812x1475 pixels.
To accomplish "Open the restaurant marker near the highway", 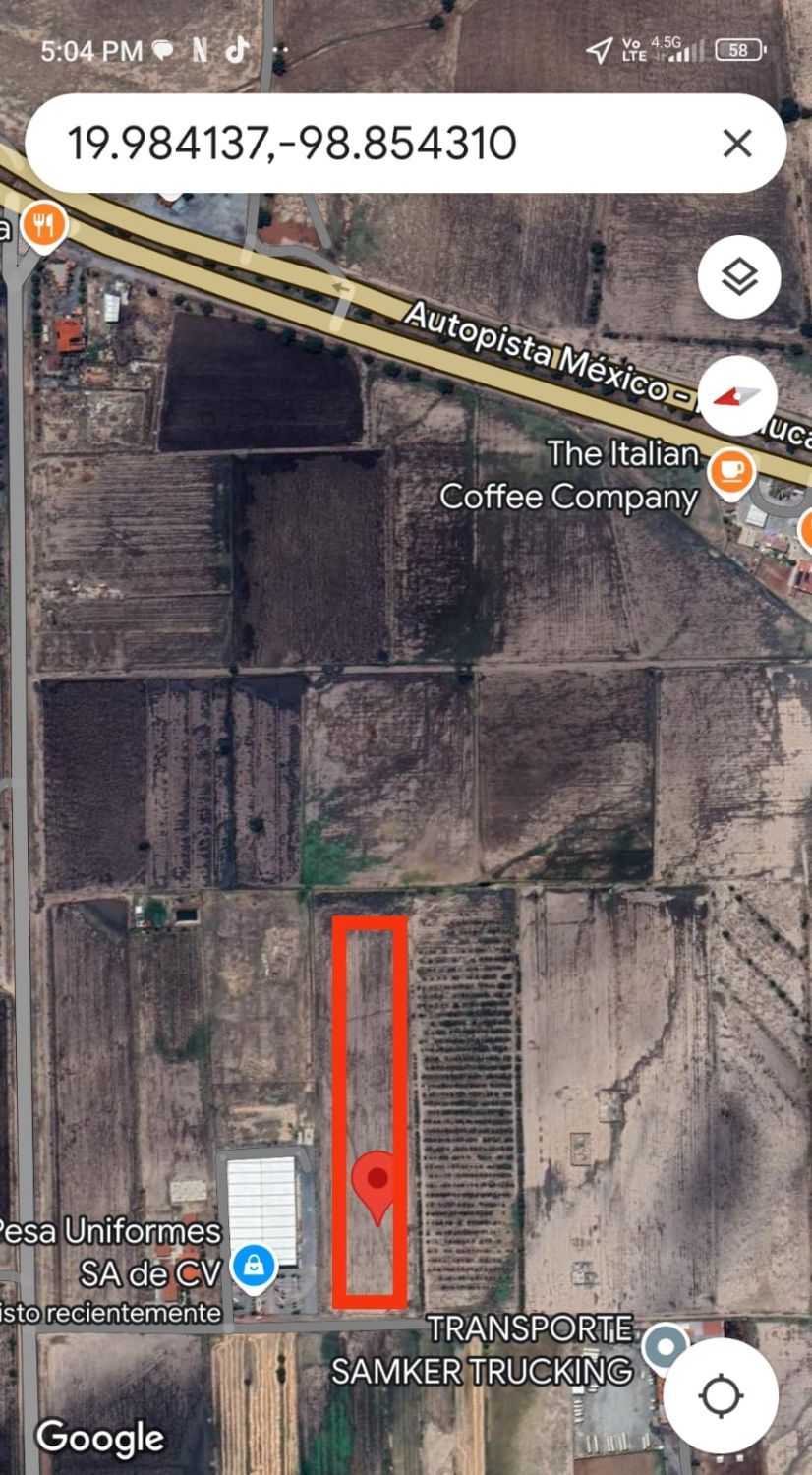I will coord(43,226).
